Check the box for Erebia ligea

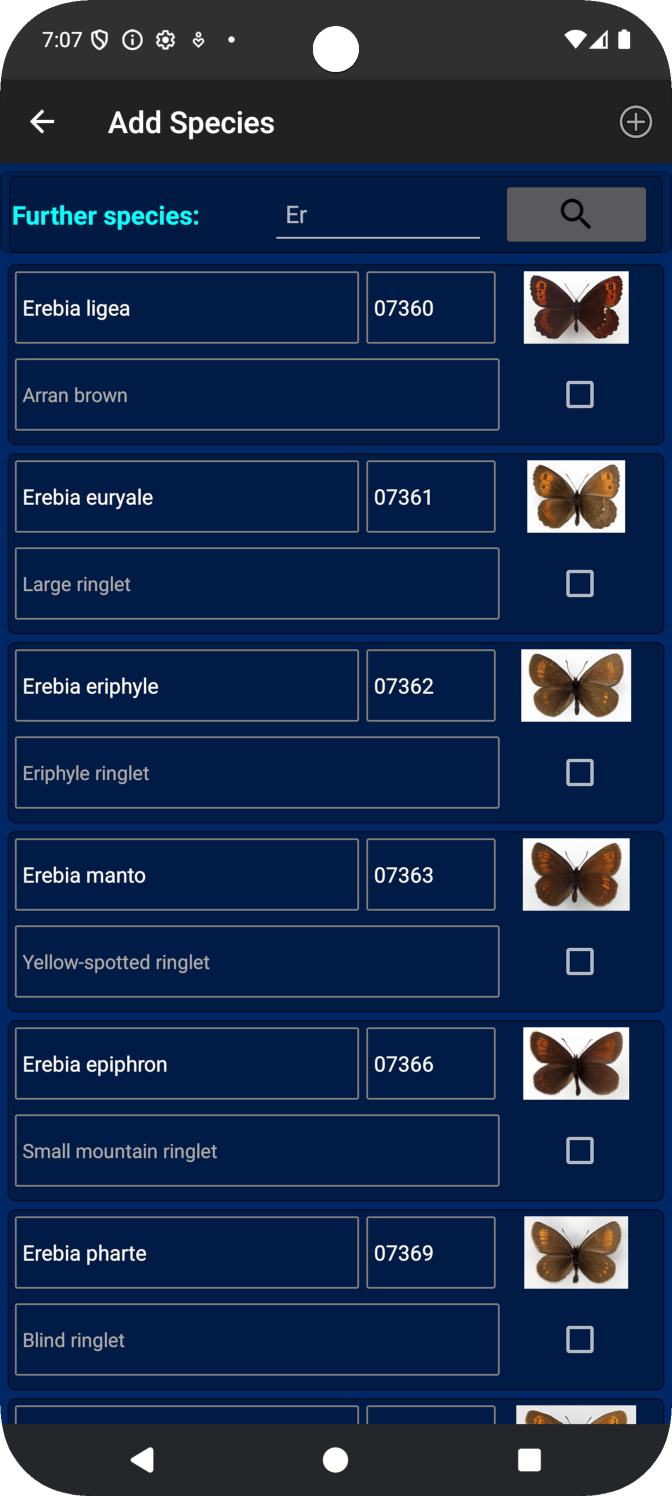pos(580,395)
